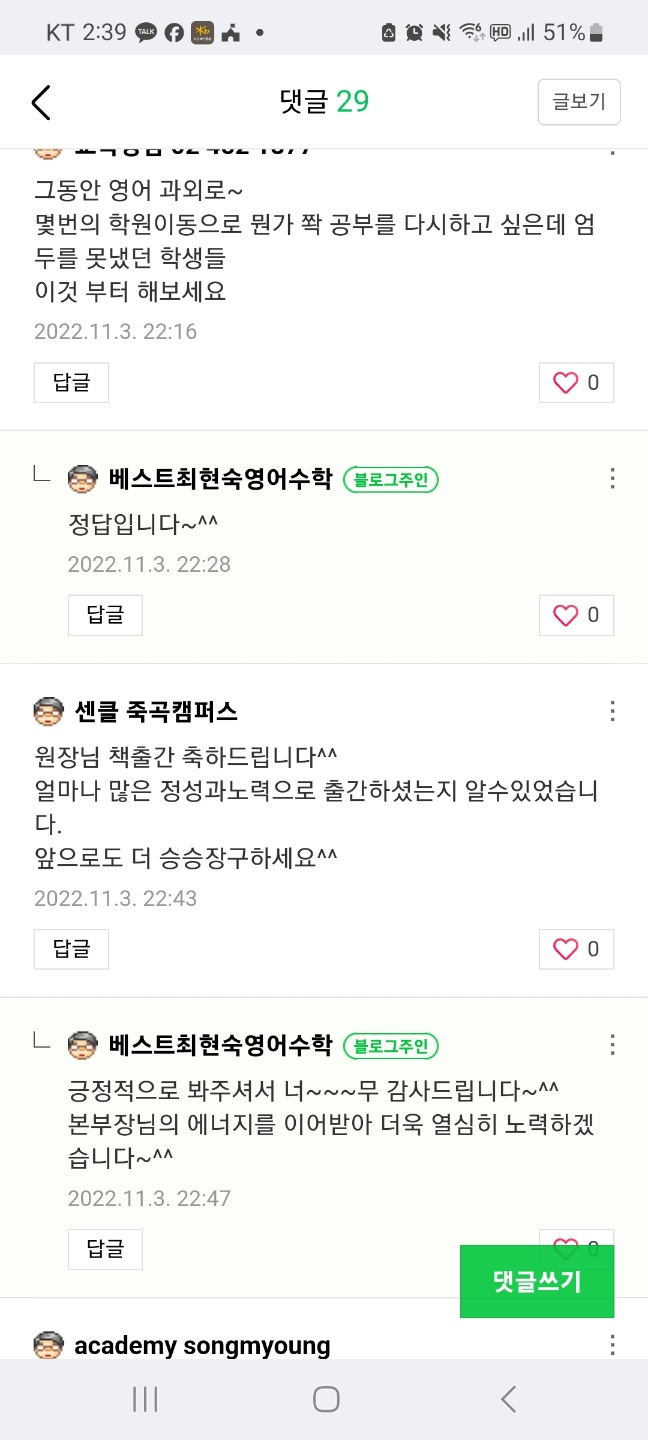This screenshot has height=1440, width=648.
Task: Open recent apps from navigation bar
Action: [x=145, y=1399]
